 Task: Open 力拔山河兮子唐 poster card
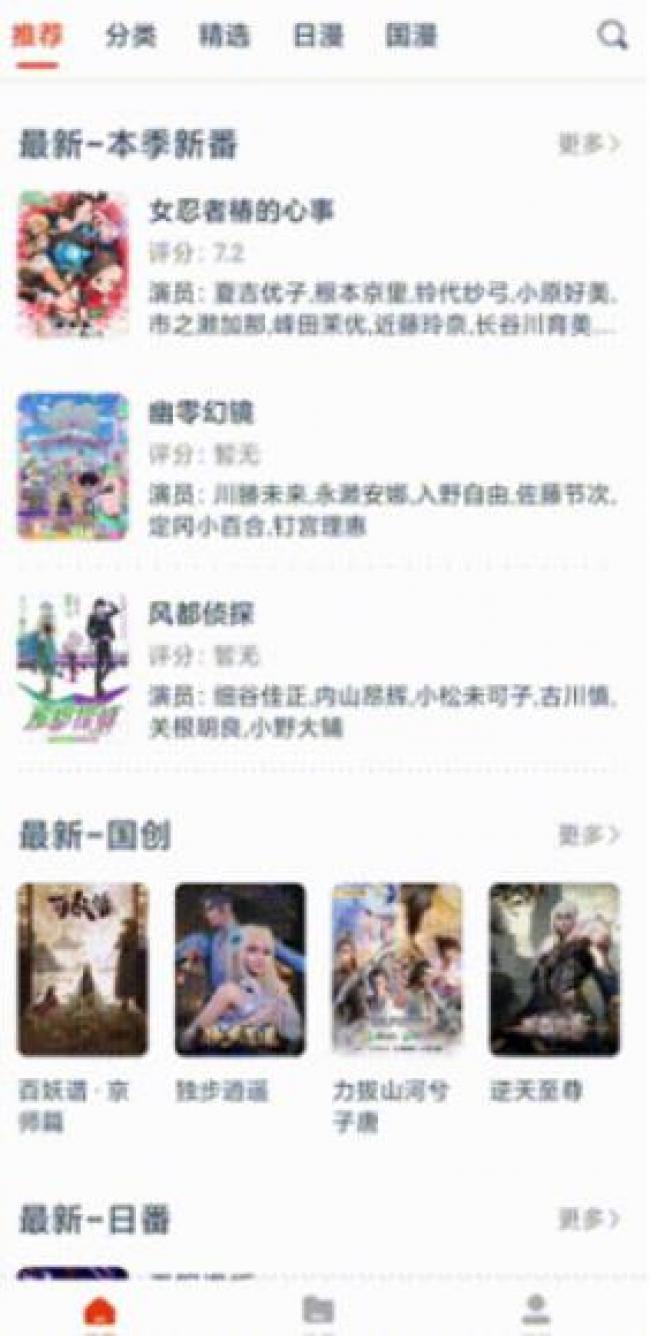click(397, 969)
